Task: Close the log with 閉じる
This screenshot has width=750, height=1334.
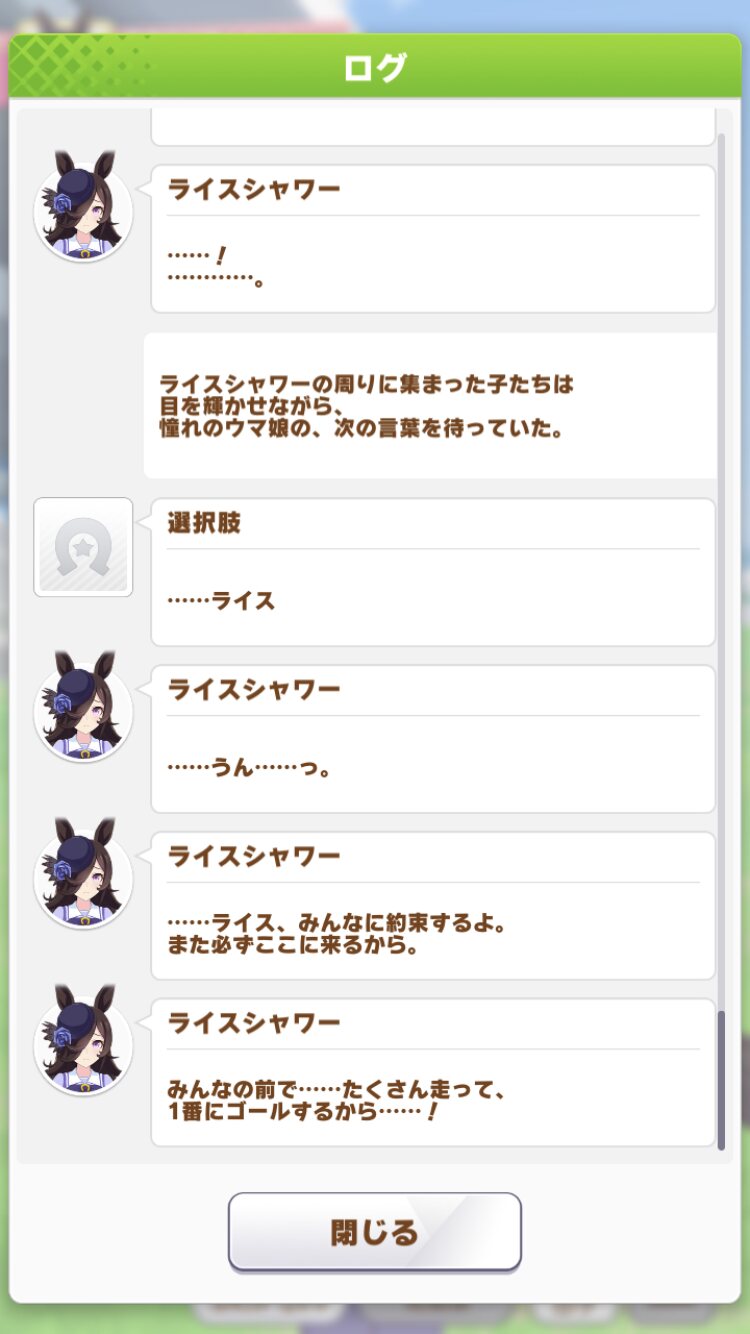Action: coord(375,1231)
